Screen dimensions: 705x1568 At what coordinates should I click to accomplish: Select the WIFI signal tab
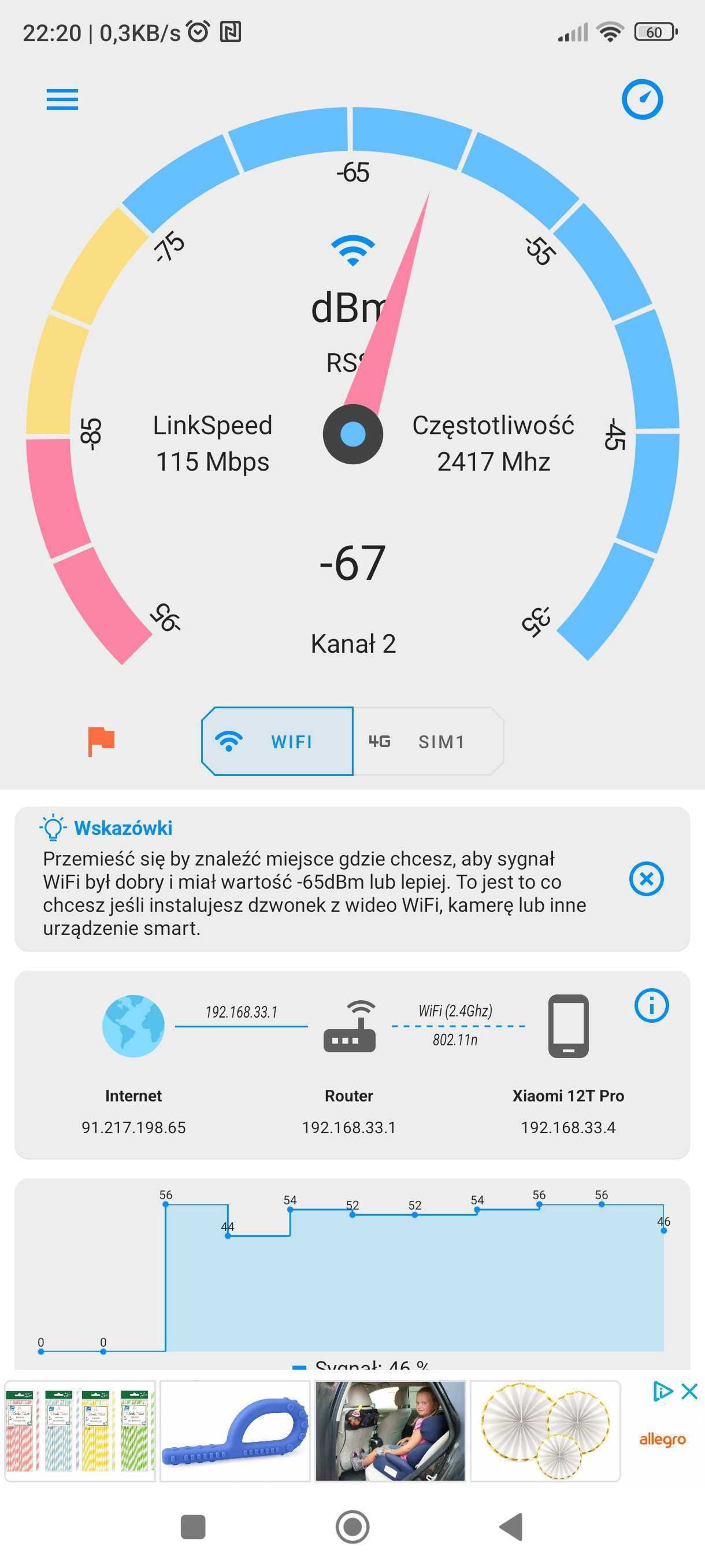(277, 741)
